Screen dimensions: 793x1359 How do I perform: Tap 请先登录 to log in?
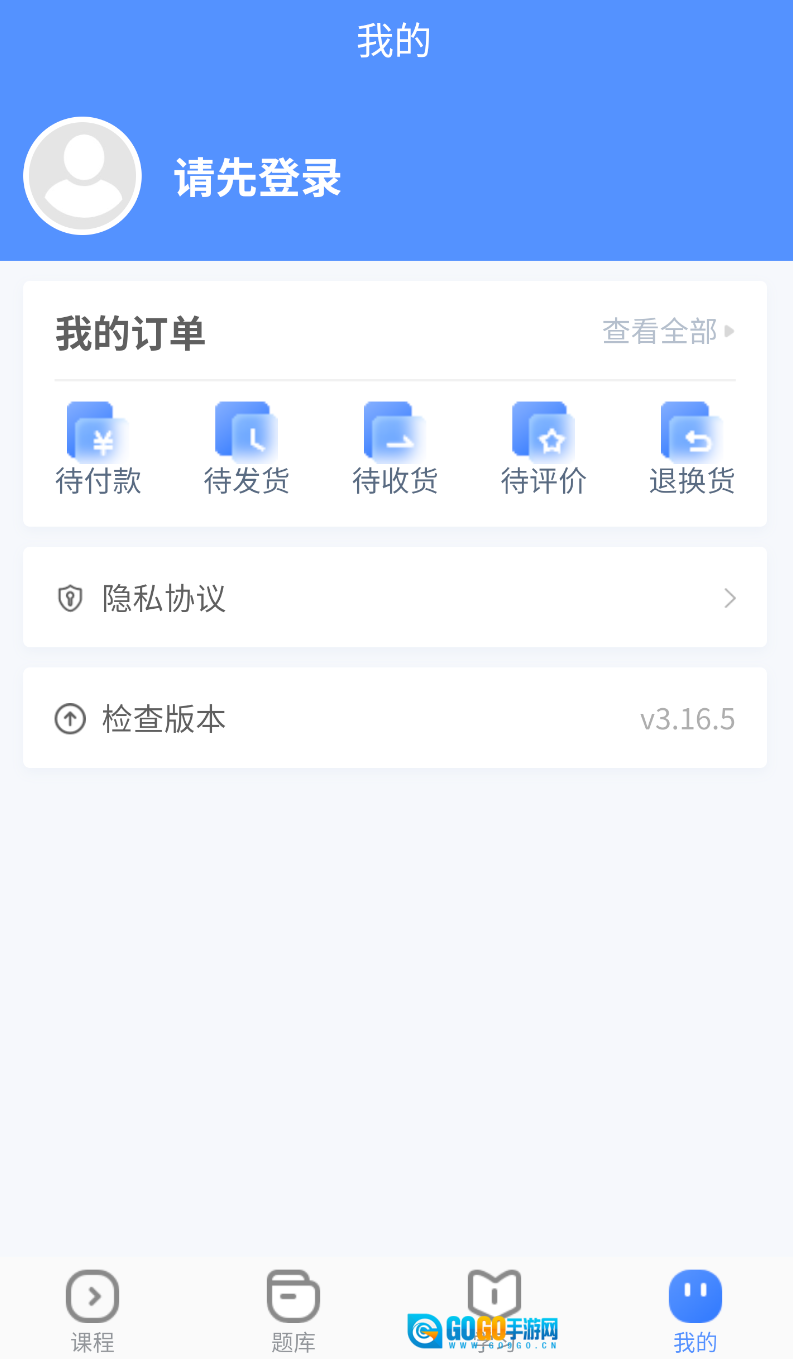258,178
